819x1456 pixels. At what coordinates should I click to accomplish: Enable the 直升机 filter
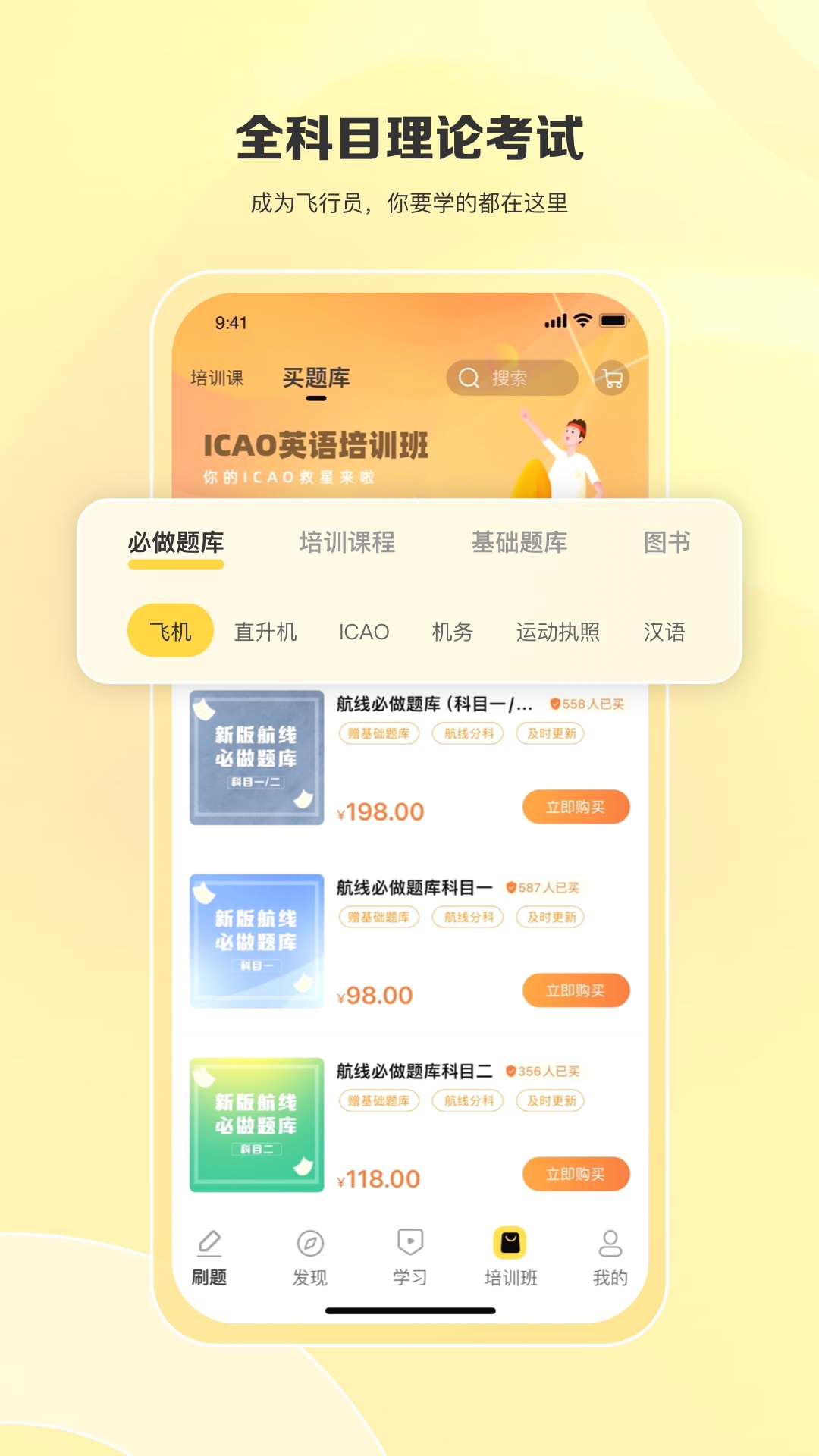(x=266, y=631)
